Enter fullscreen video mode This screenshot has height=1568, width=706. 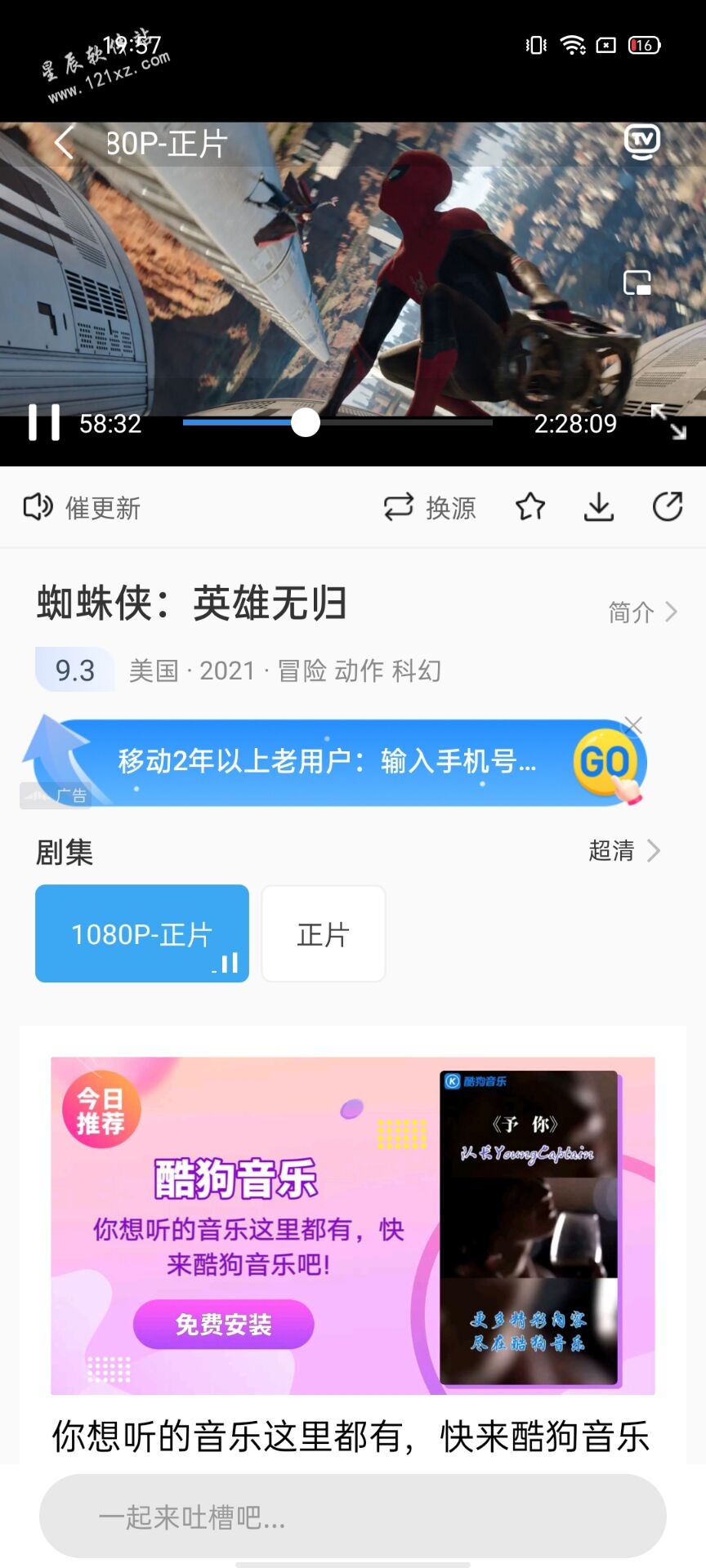tap(668, 421)
